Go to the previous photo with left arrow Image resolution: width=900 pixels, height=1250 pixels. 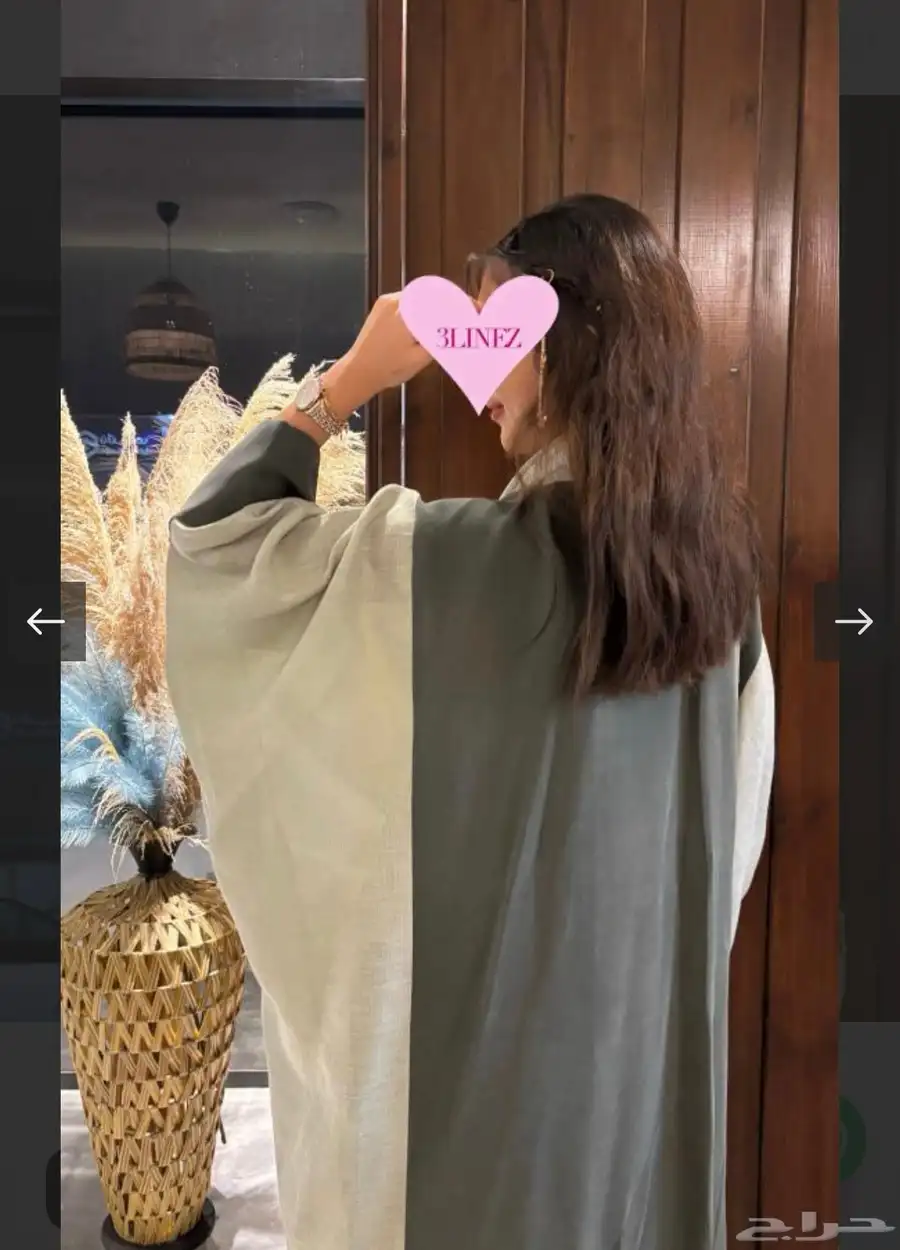pos(45,621)
